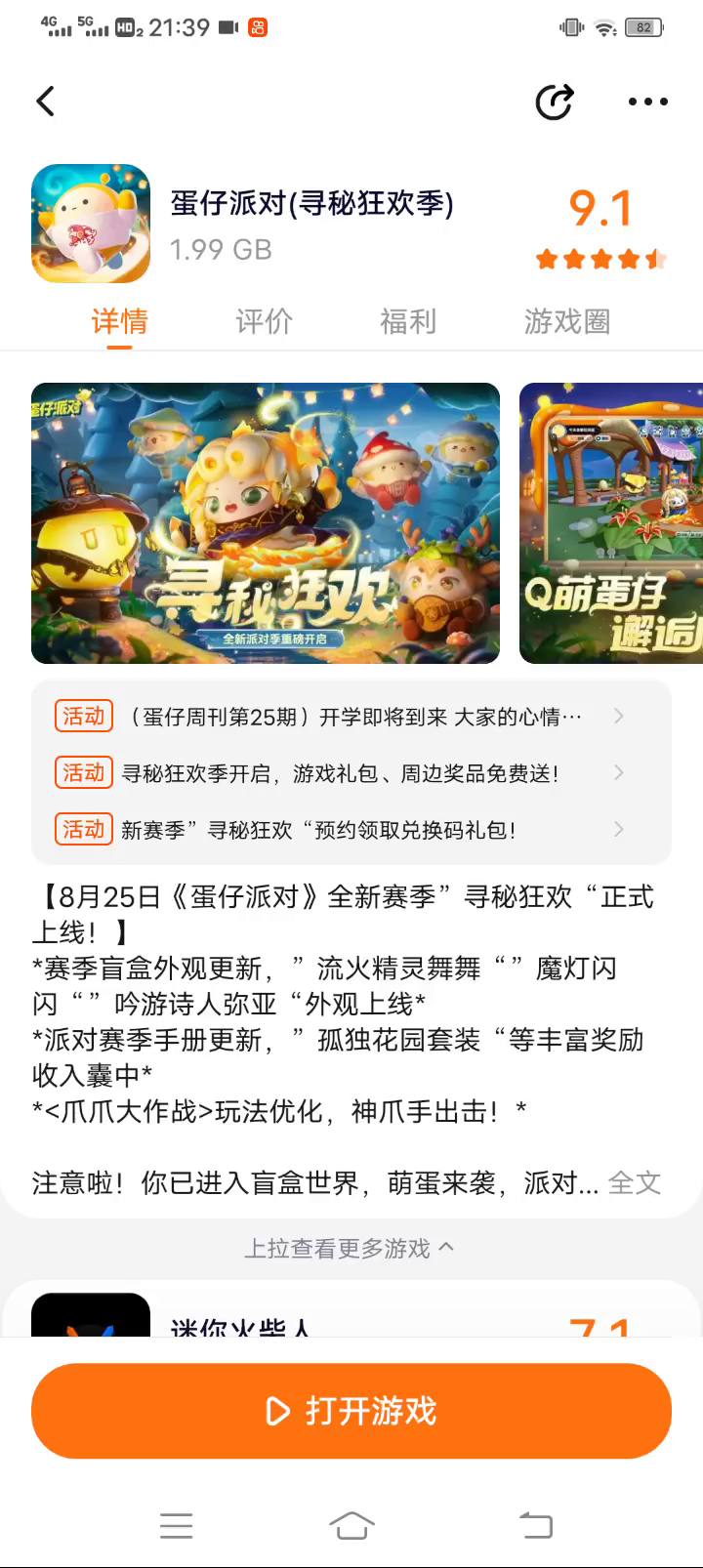Open the system recent apps menu

point(177,1525)
